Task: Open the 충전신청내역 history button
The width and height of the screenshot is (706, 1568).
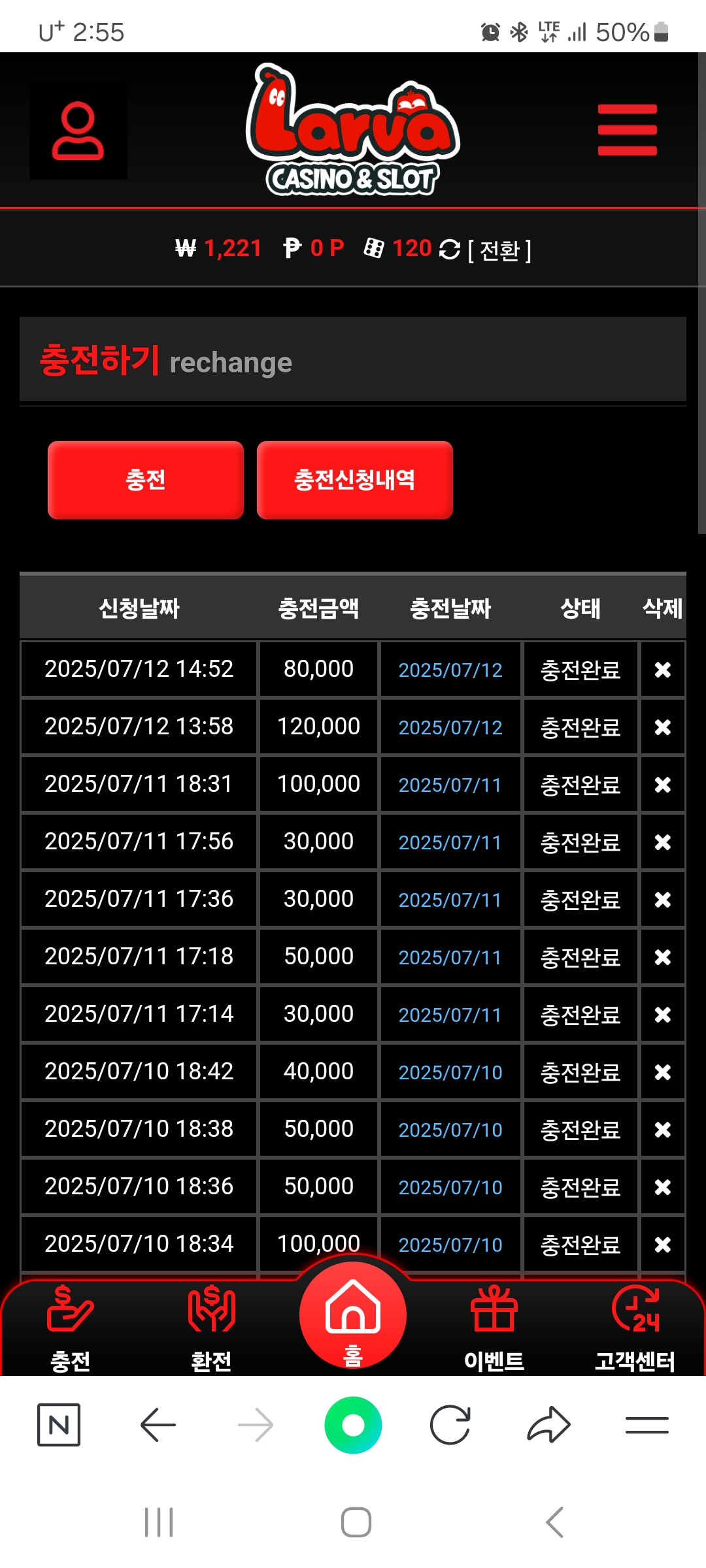Action: click(x=354, y=480)
